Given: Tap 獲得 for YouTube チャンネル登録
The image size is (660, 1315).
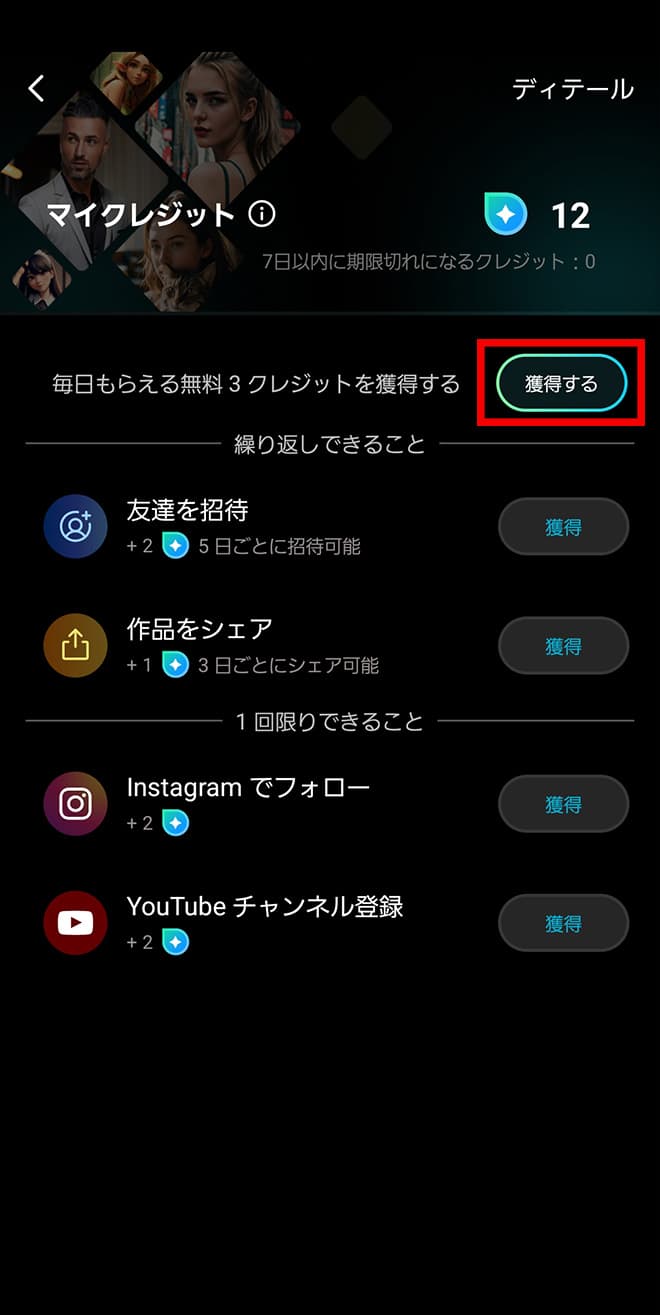Looking at the screenshot, I should 563,923.
